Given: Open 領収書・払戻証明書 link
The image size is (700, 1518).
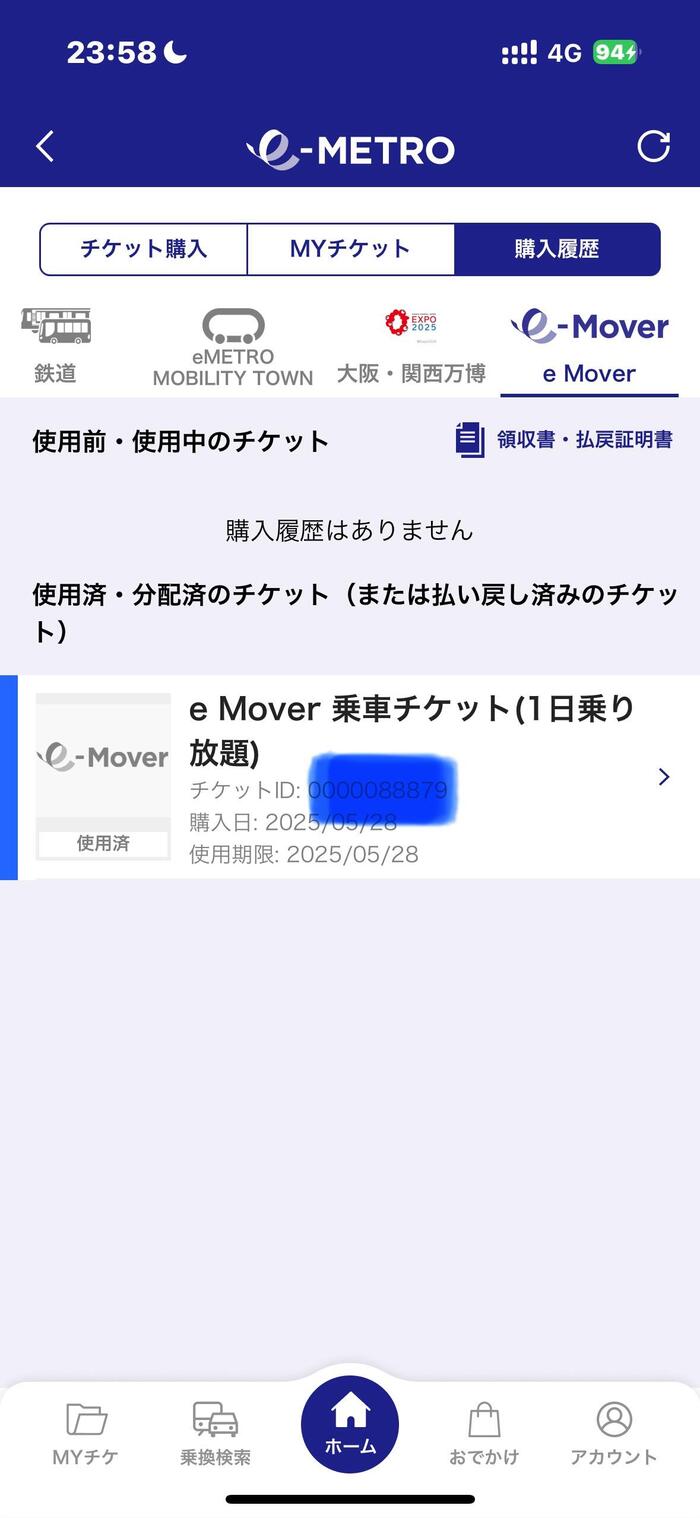Looking at the screenshot, I should pyautogui.click(x=564, y=439).
